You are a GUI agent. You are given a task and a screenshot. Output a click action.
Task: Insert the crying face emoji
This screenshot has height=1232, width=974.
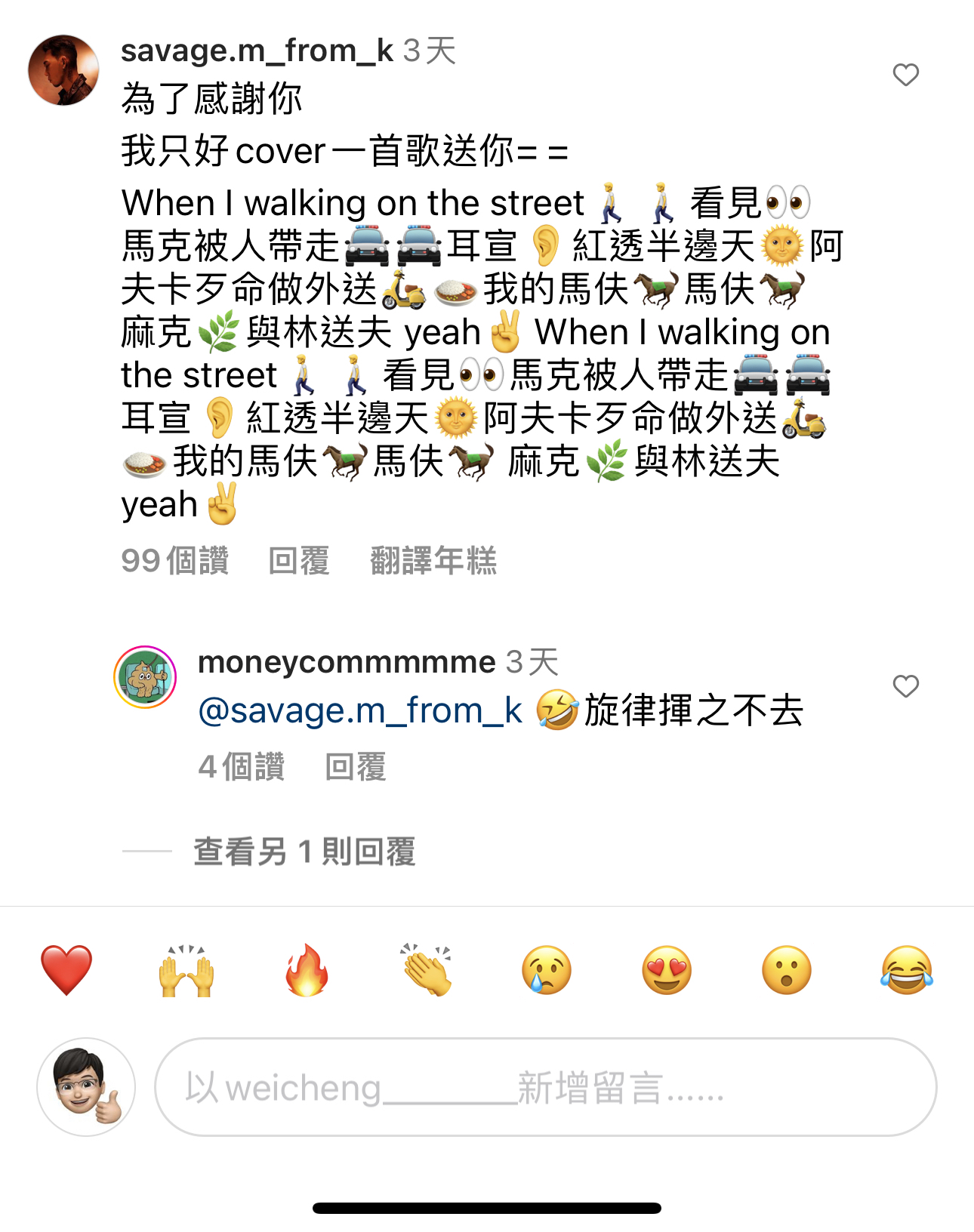[x=547, y=970]
